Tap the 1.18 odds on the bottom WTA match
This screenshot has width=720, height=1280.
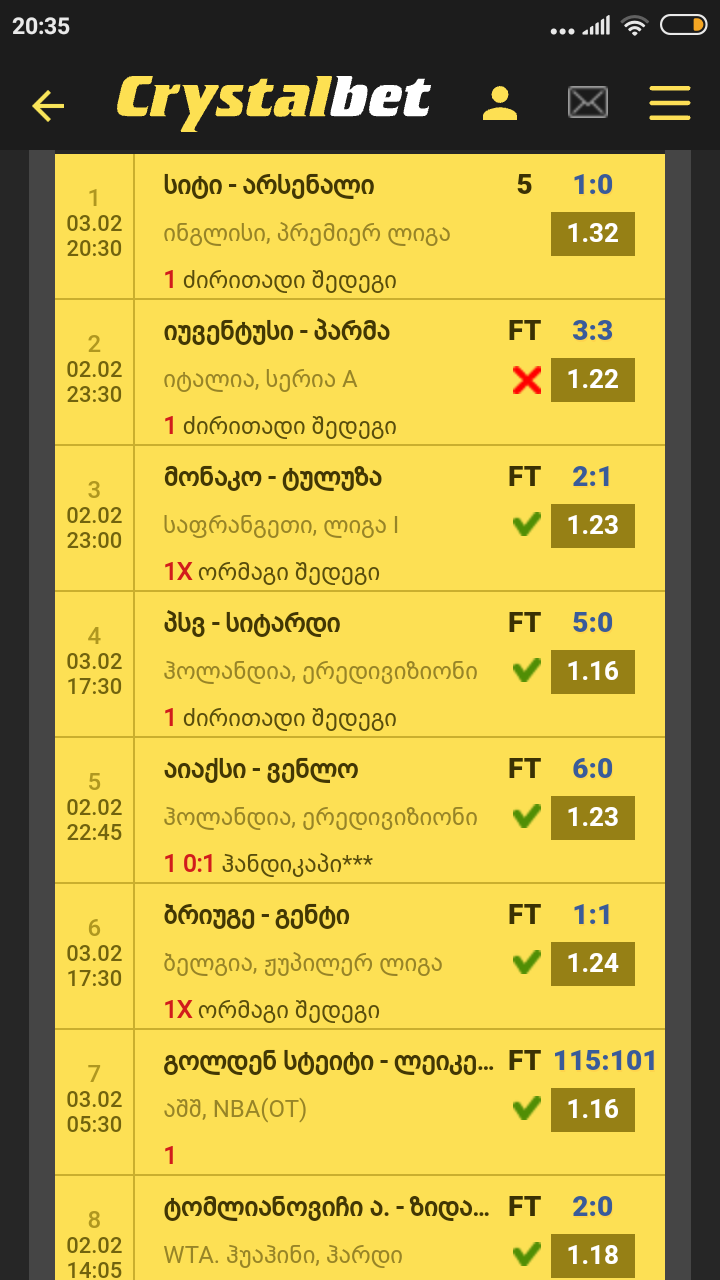[x=592, y=1253]
